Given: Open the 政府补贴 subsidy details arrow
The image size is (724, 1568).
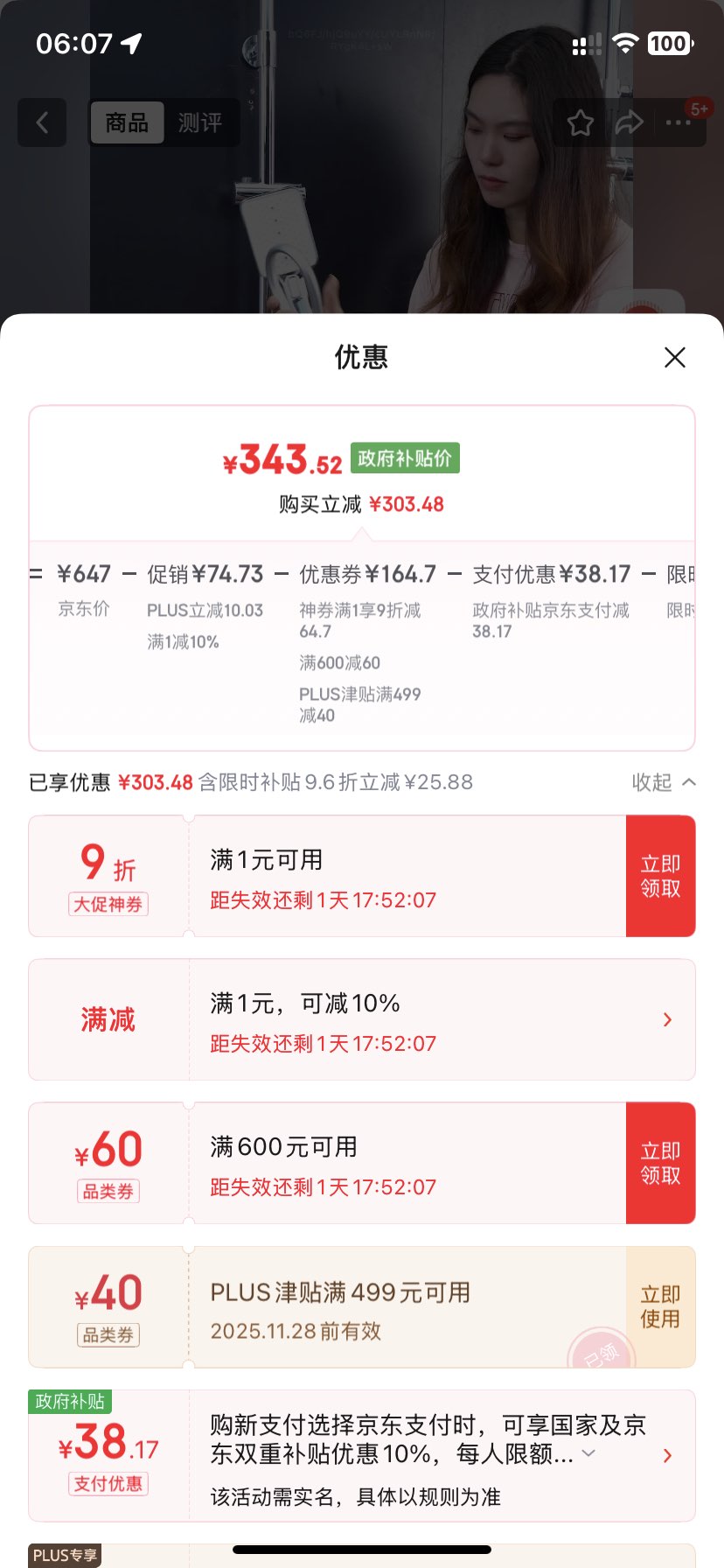Looking at the screenshot, I should pos(667,1455).
